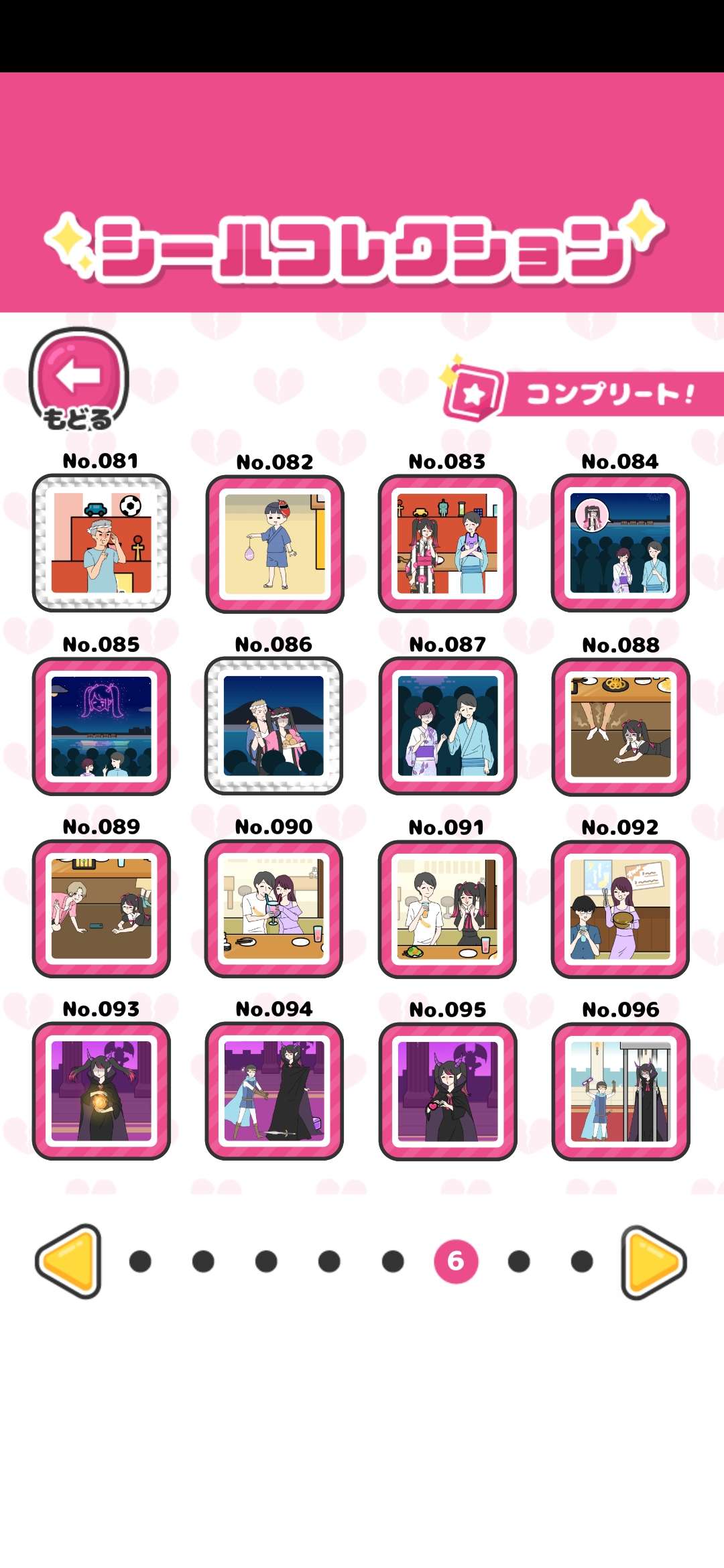This screenshot has width=724, height=1568.
Task: View sticker No.094
Action: click(x=274, y=1091)
